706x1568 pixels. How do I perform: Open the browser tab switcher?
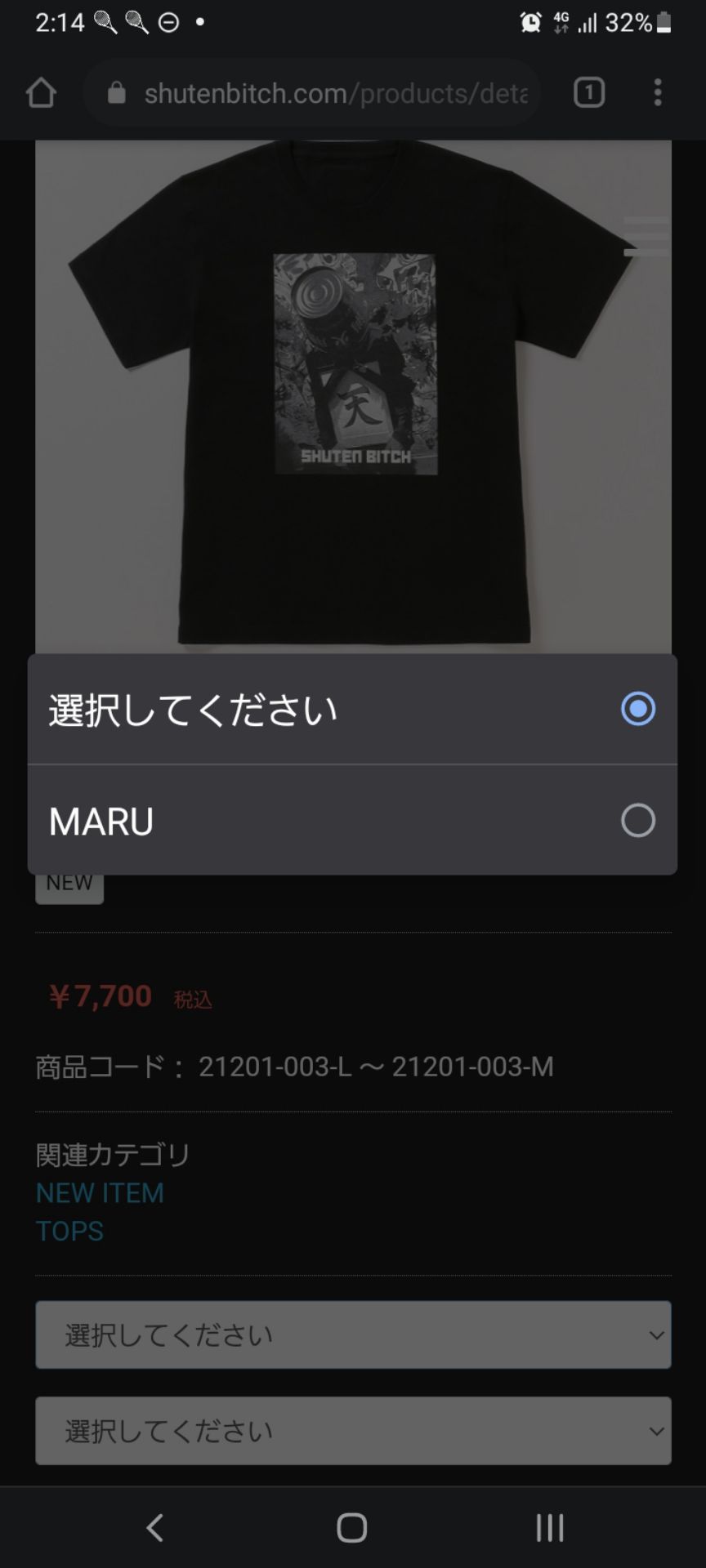tap(588, 92)
